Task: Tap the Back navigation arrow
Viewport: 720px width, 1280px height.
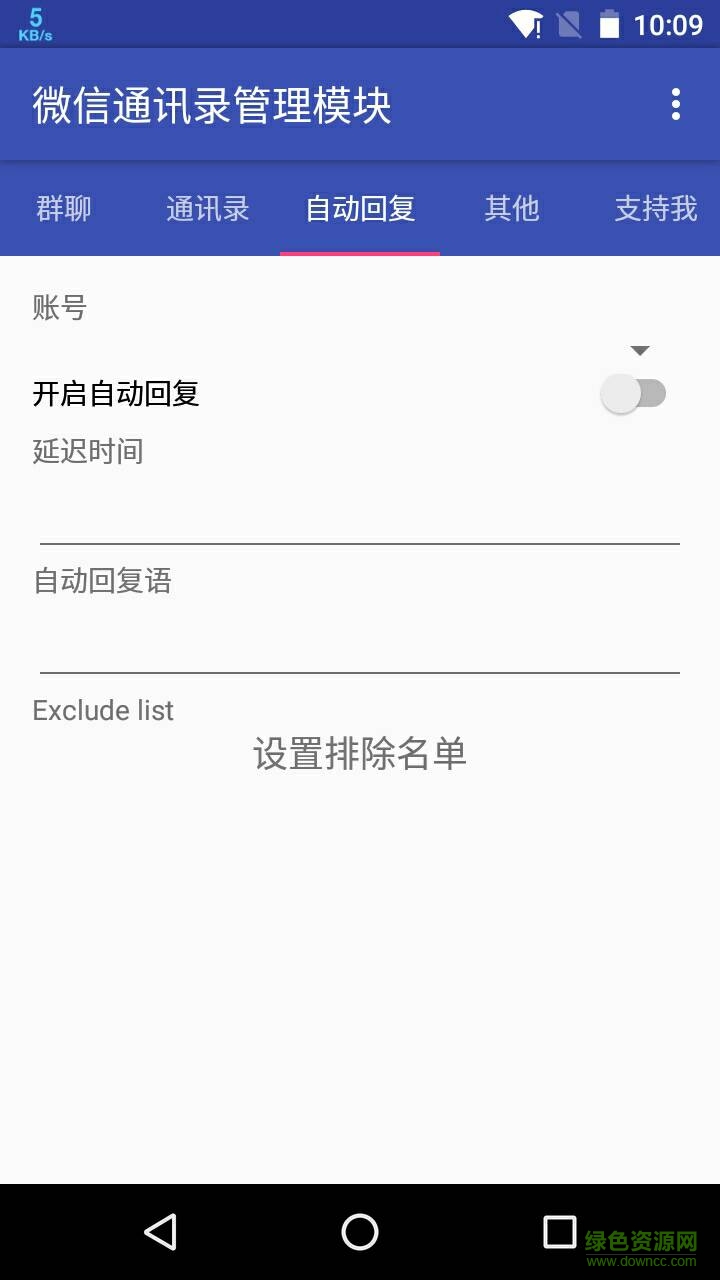Action: pos(161,1232)
